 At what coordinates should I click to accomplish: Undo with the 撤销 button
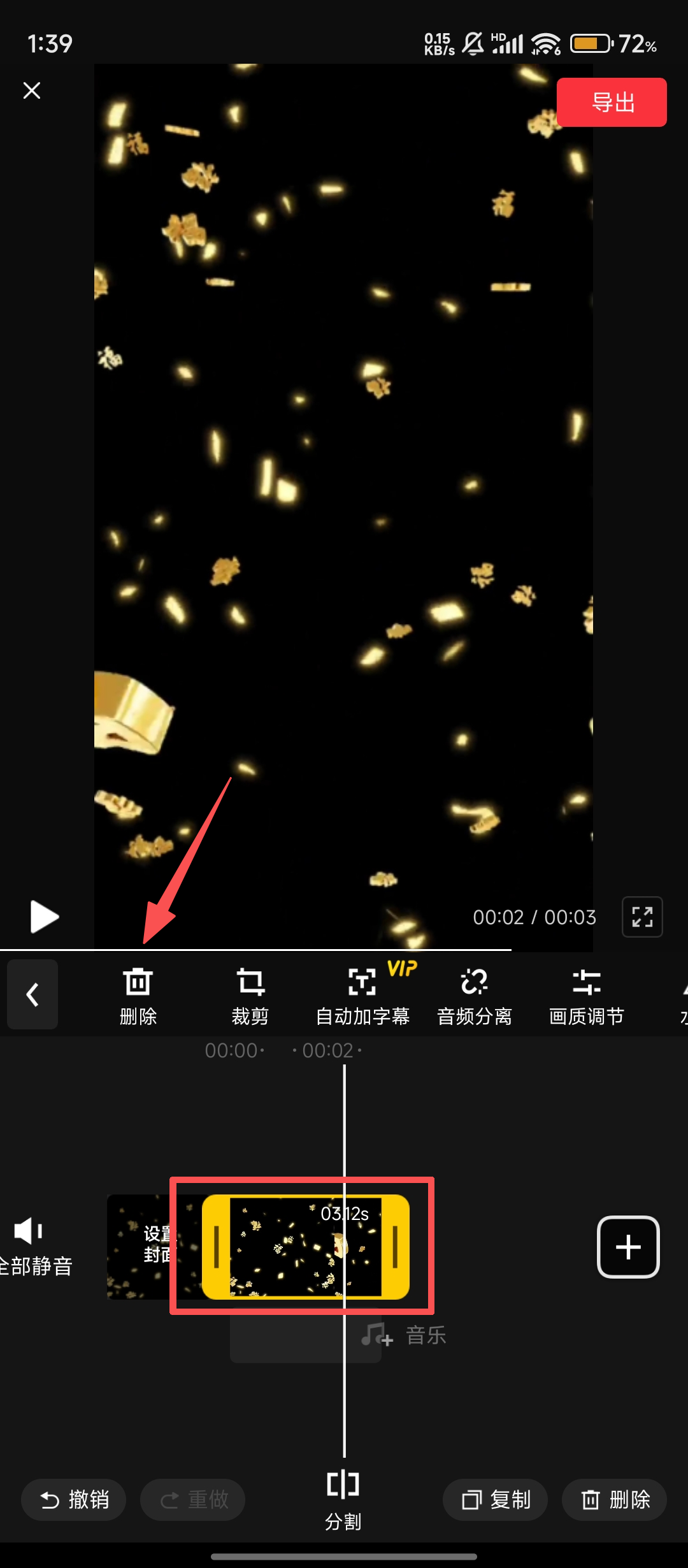click(x=74, y=1499)
